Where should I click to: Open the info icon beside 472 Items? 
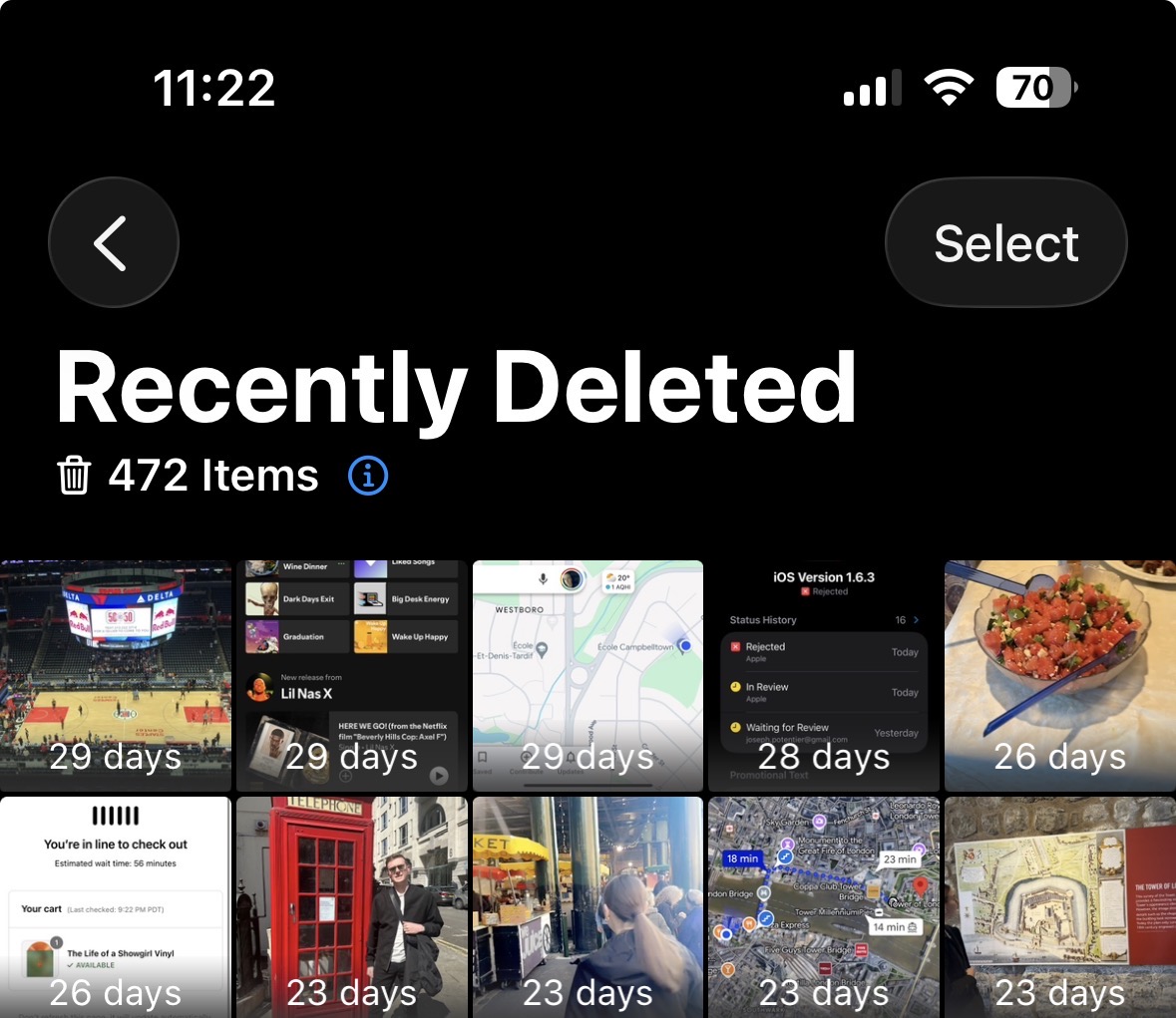[367, 476]
